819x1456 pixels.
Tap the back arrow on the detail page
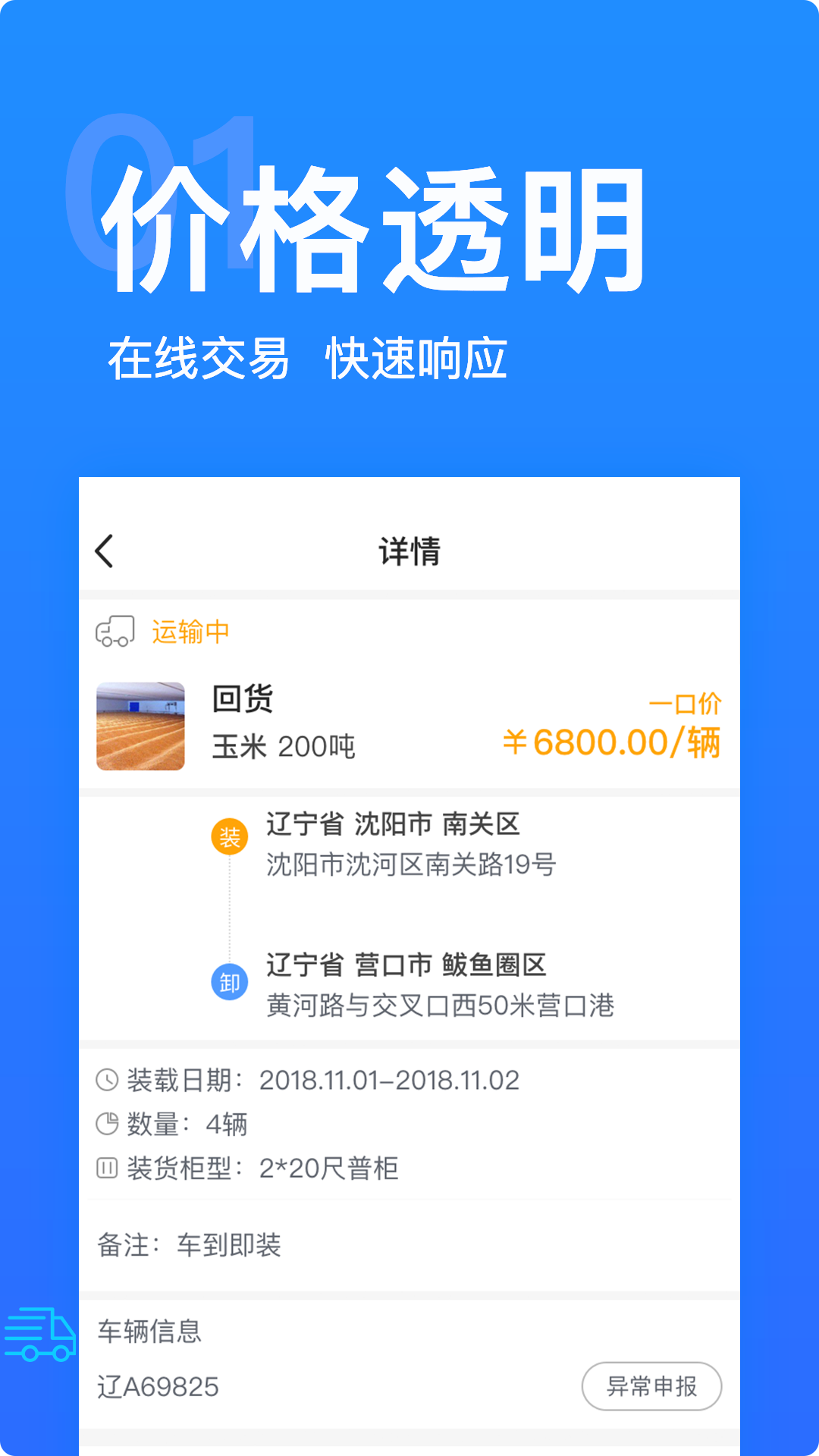(x=105, y=550)
